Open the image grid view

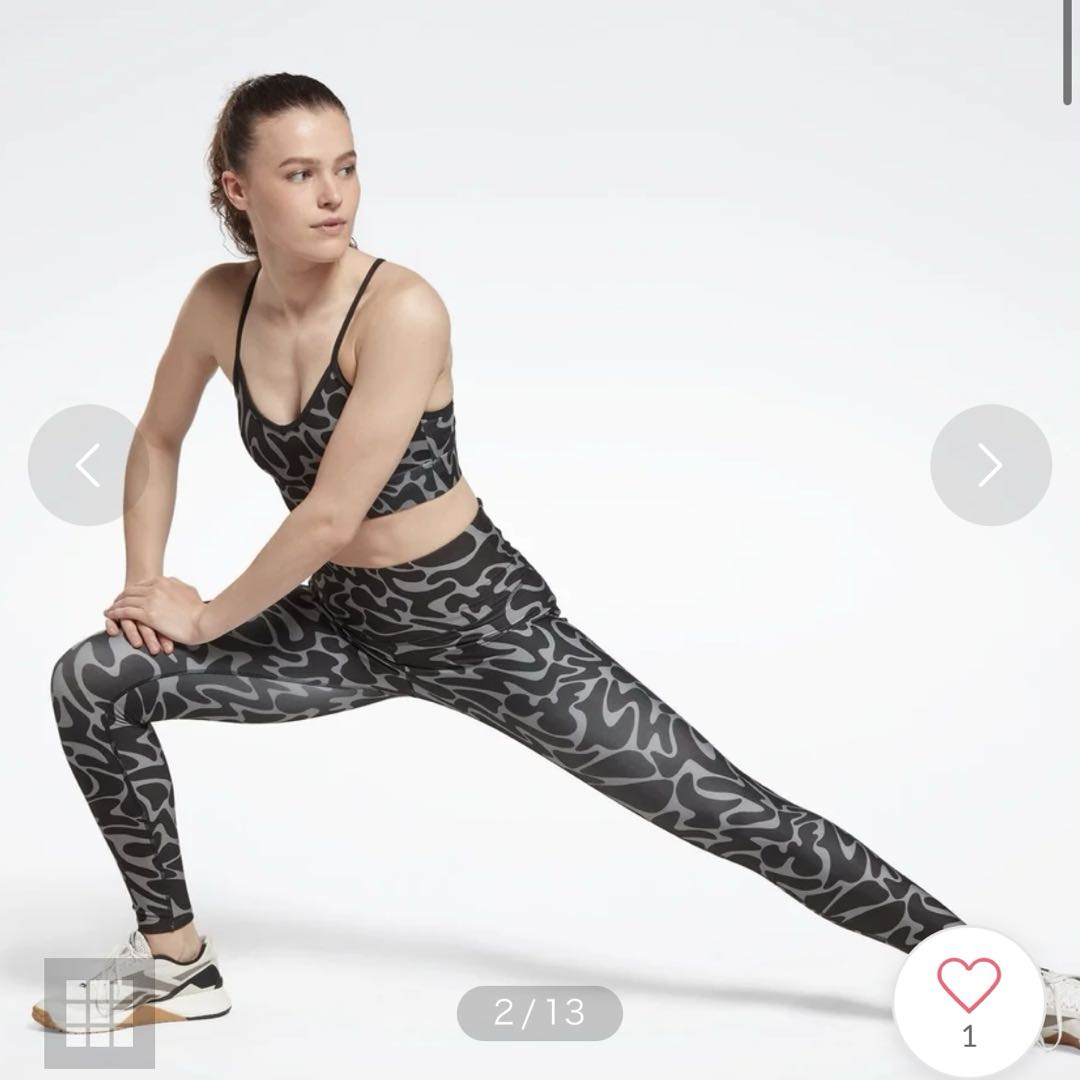[99, 1013]
